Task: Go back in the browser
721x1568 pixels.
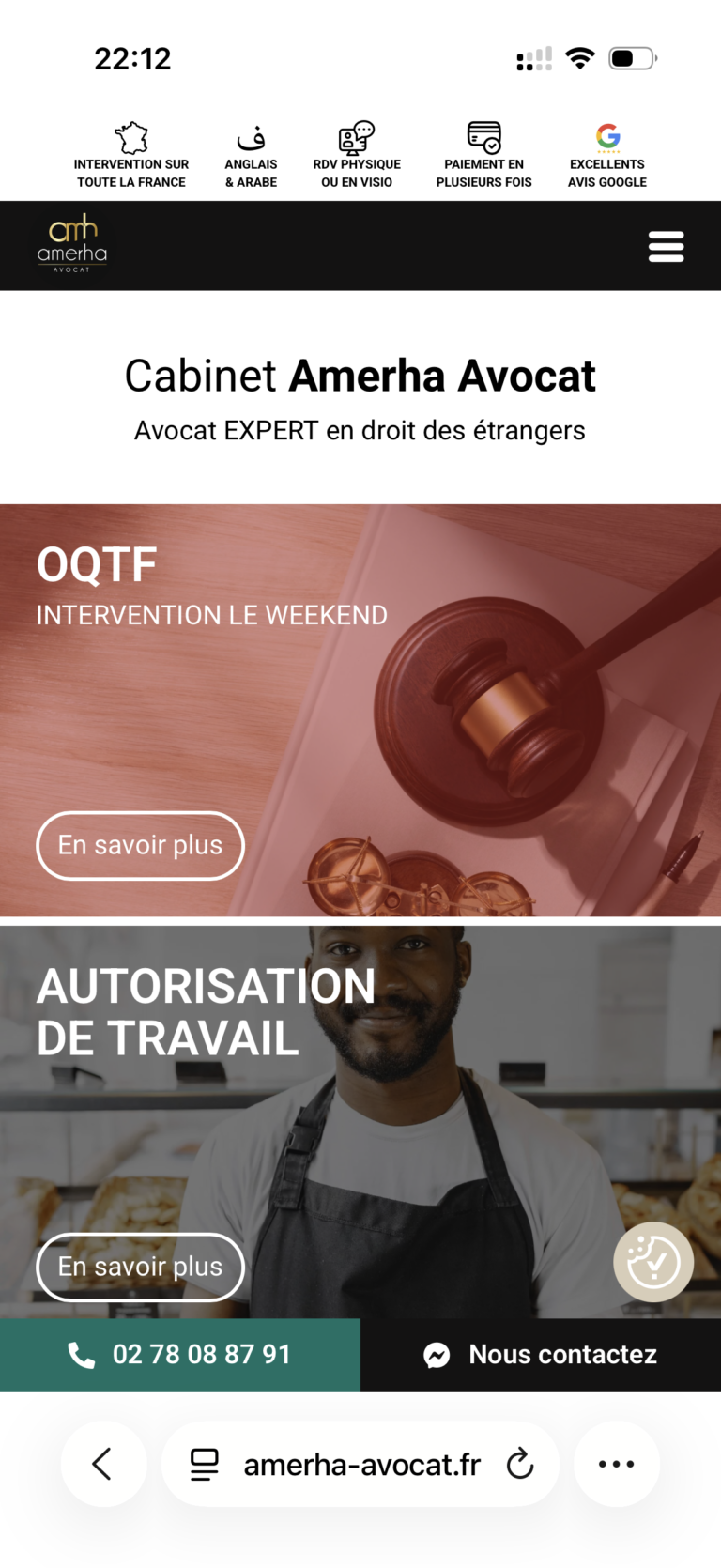Action: (103, 1464)
